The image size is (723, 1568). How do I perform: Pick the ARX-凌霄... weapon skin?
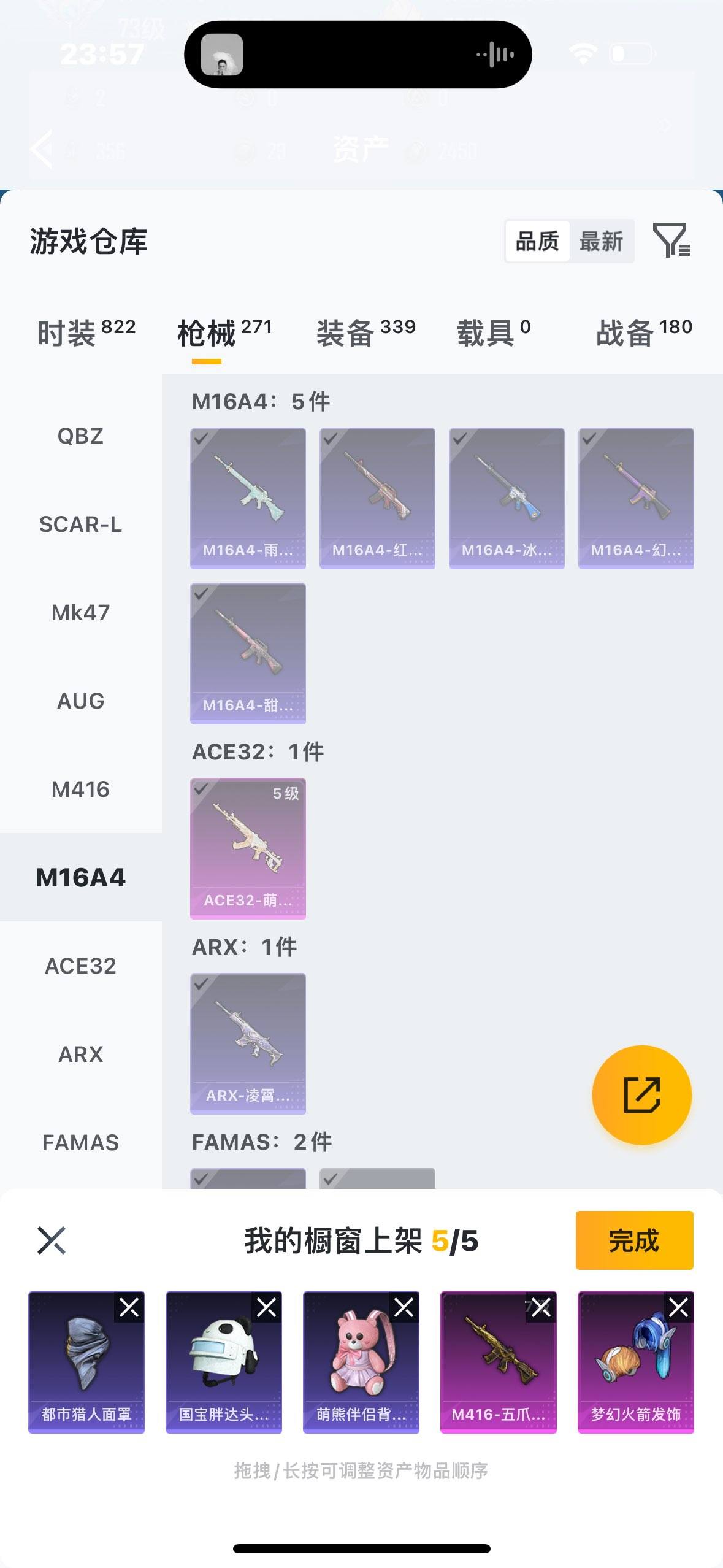pyautogui.click(x=248, y=1043)
